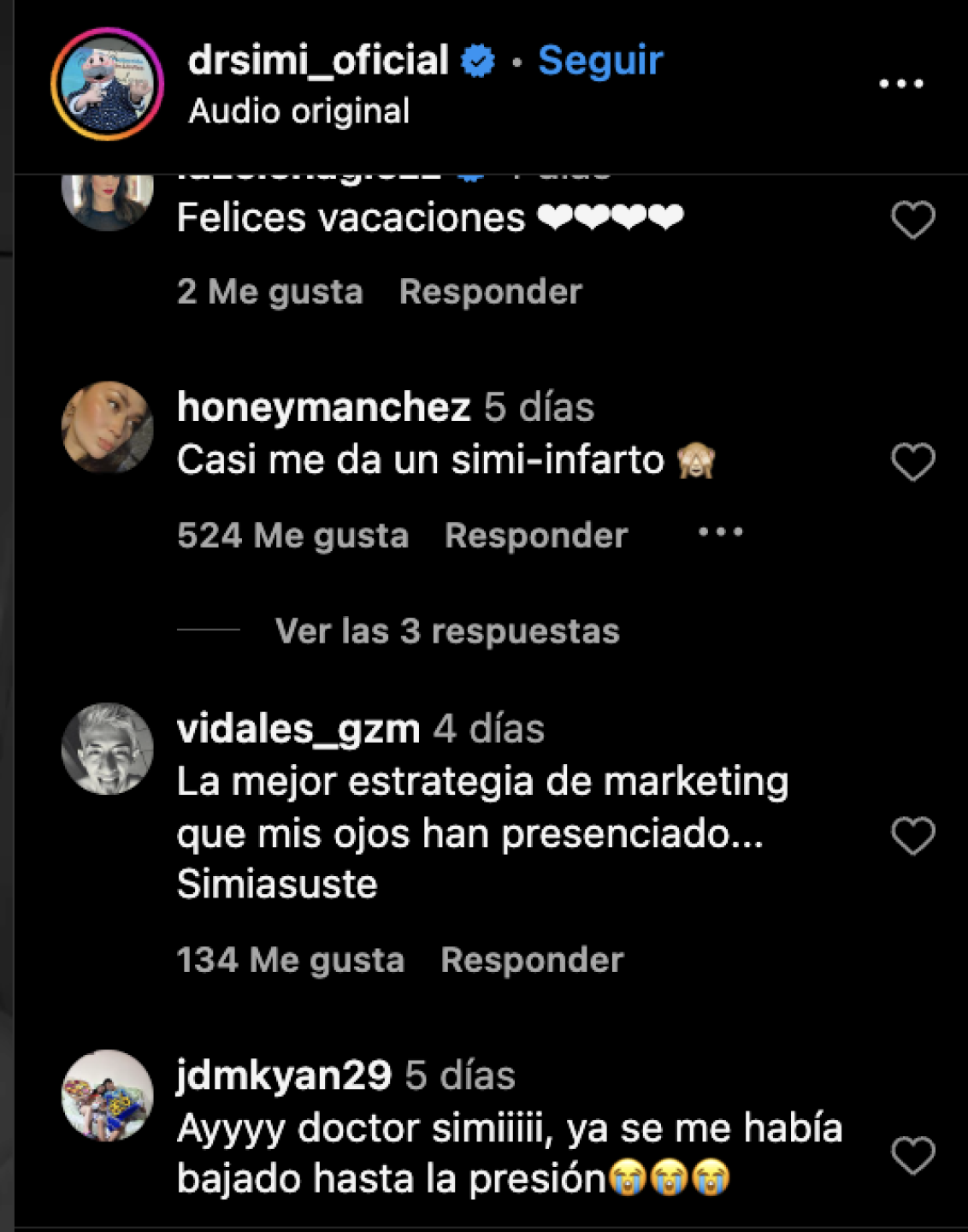The width and height of the screenshot is (968, 1232).
Task: See who liked via 134 Me gusta
Action: pos(290,960)
